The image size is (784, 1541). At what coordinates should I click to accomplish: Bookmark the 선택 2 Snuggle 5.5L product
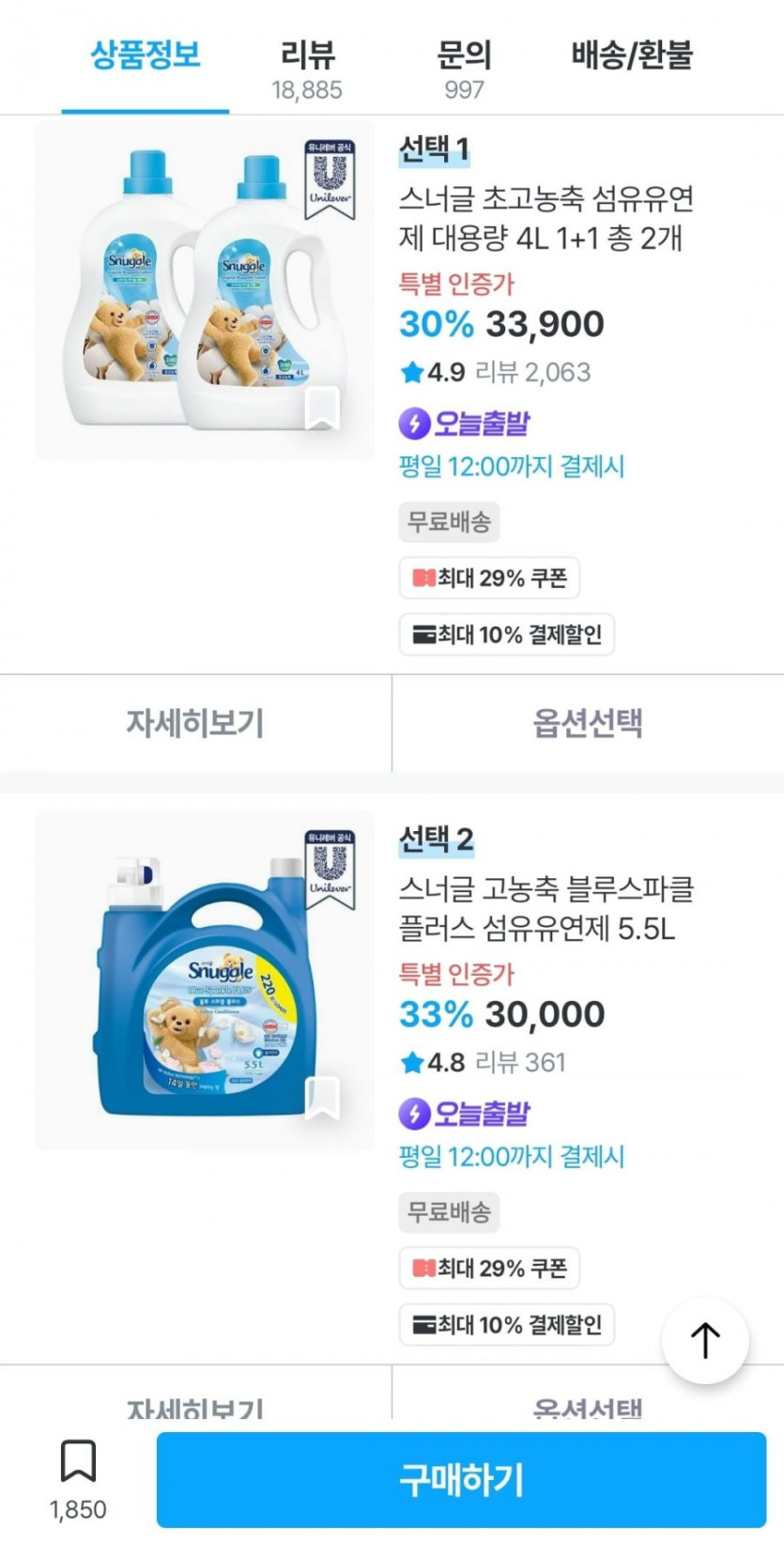[x=321, y=1098]
